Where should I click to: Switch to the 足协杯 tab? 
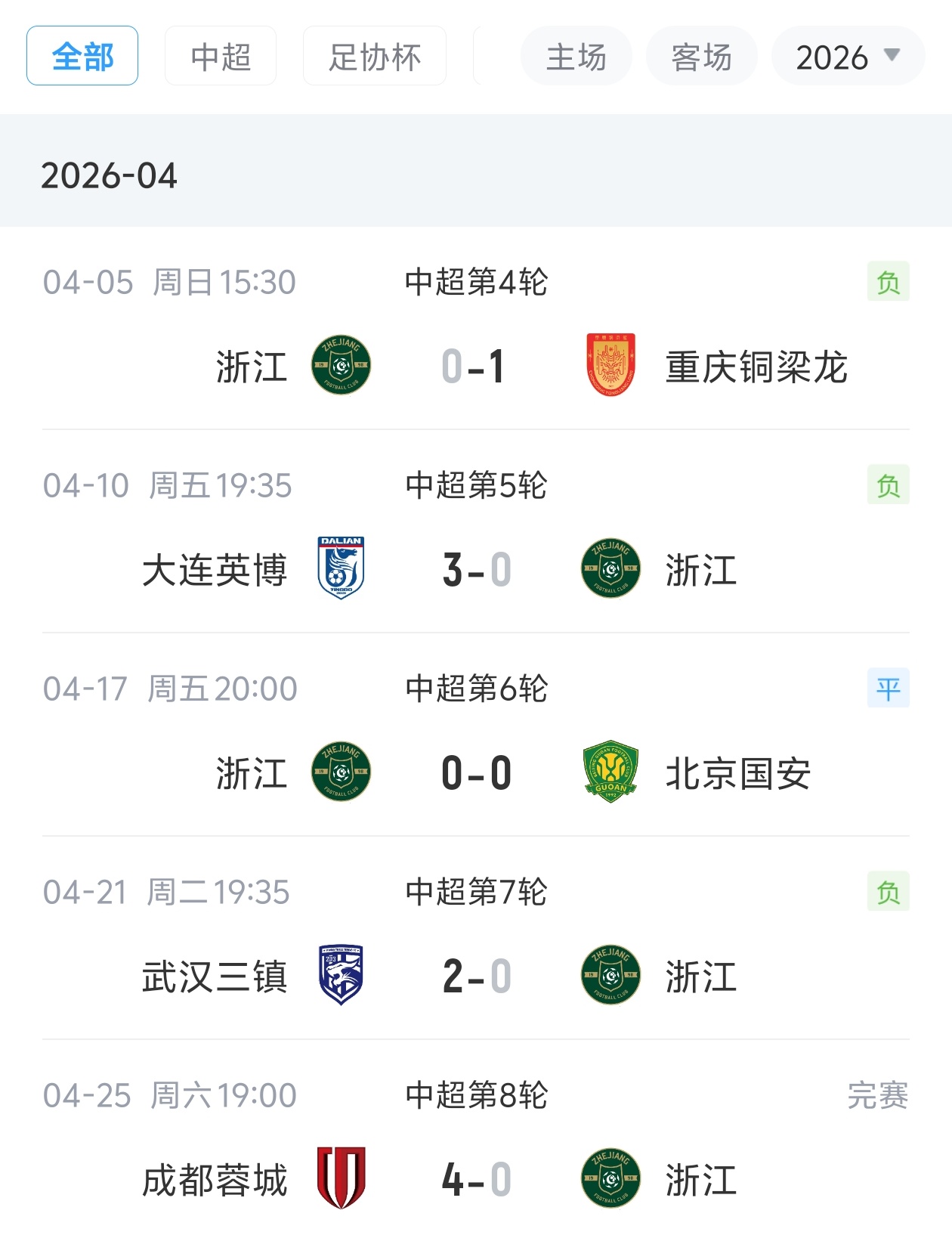375,56
